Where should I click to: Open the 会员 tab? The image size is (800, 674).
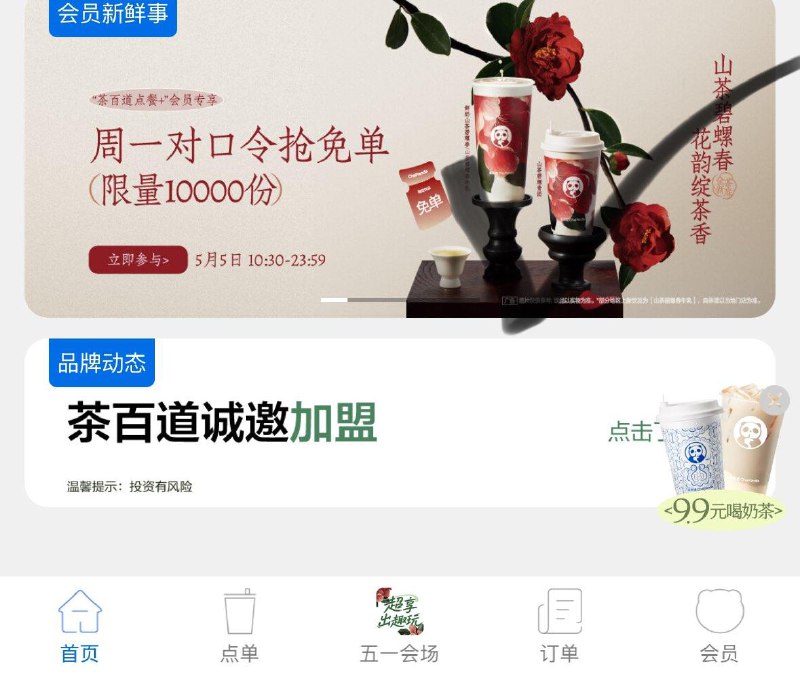(x=719, y=626)
